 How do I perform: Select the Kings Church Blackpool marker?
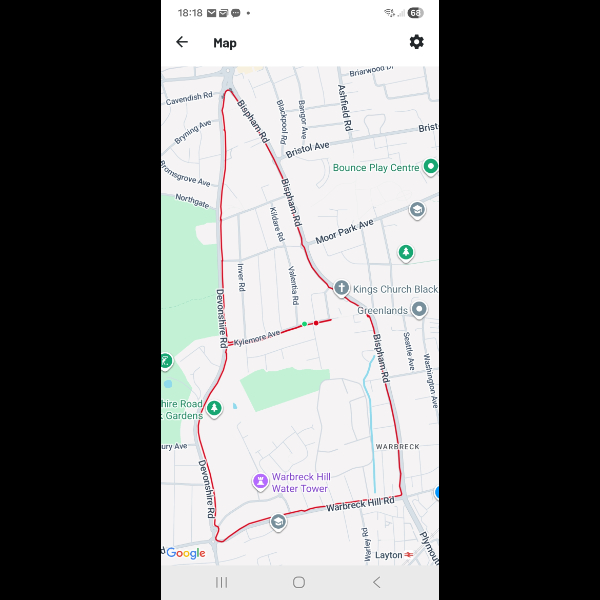coord(341,288)
